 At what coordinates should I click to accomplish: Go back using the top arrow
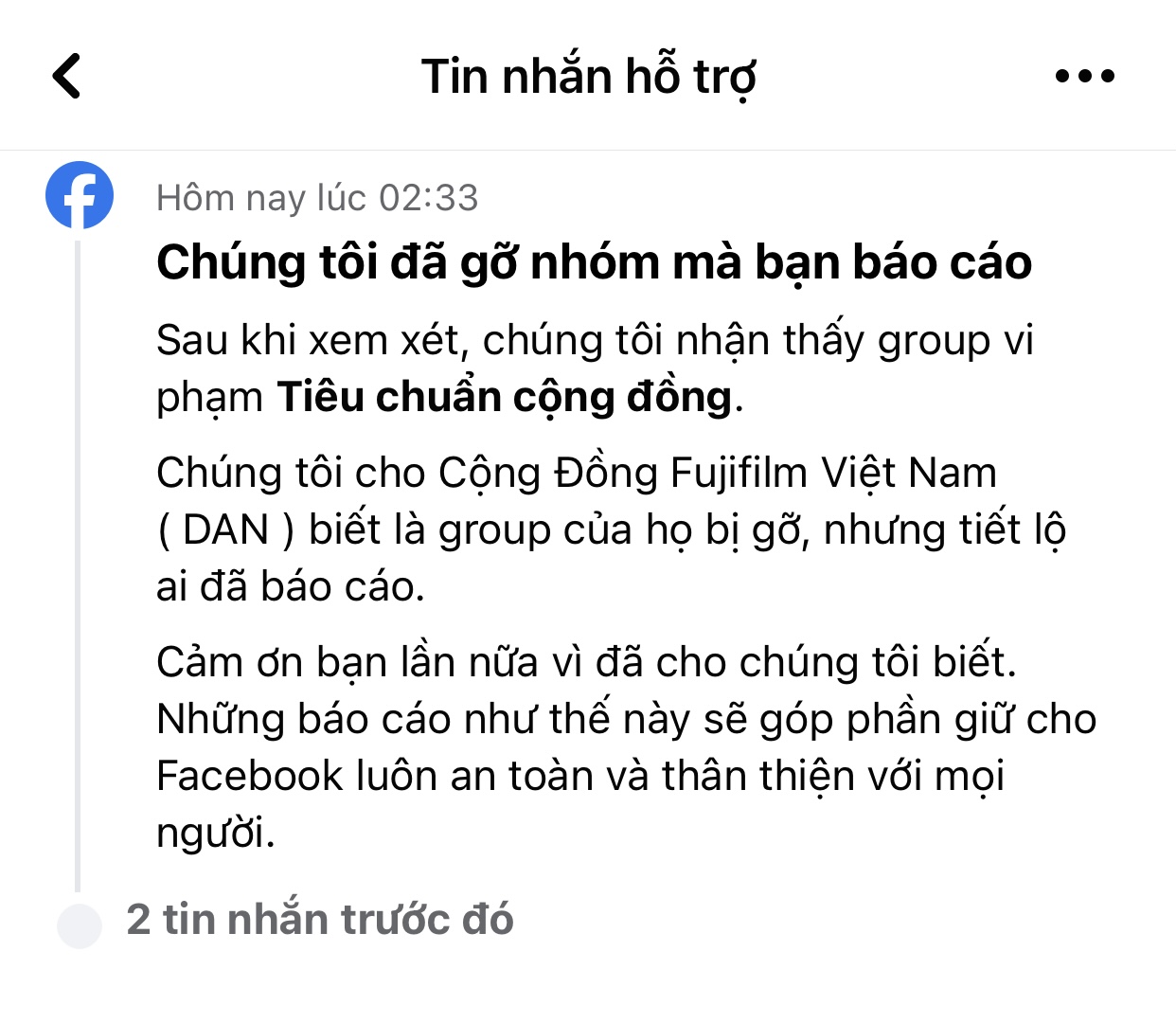[66, 76]
